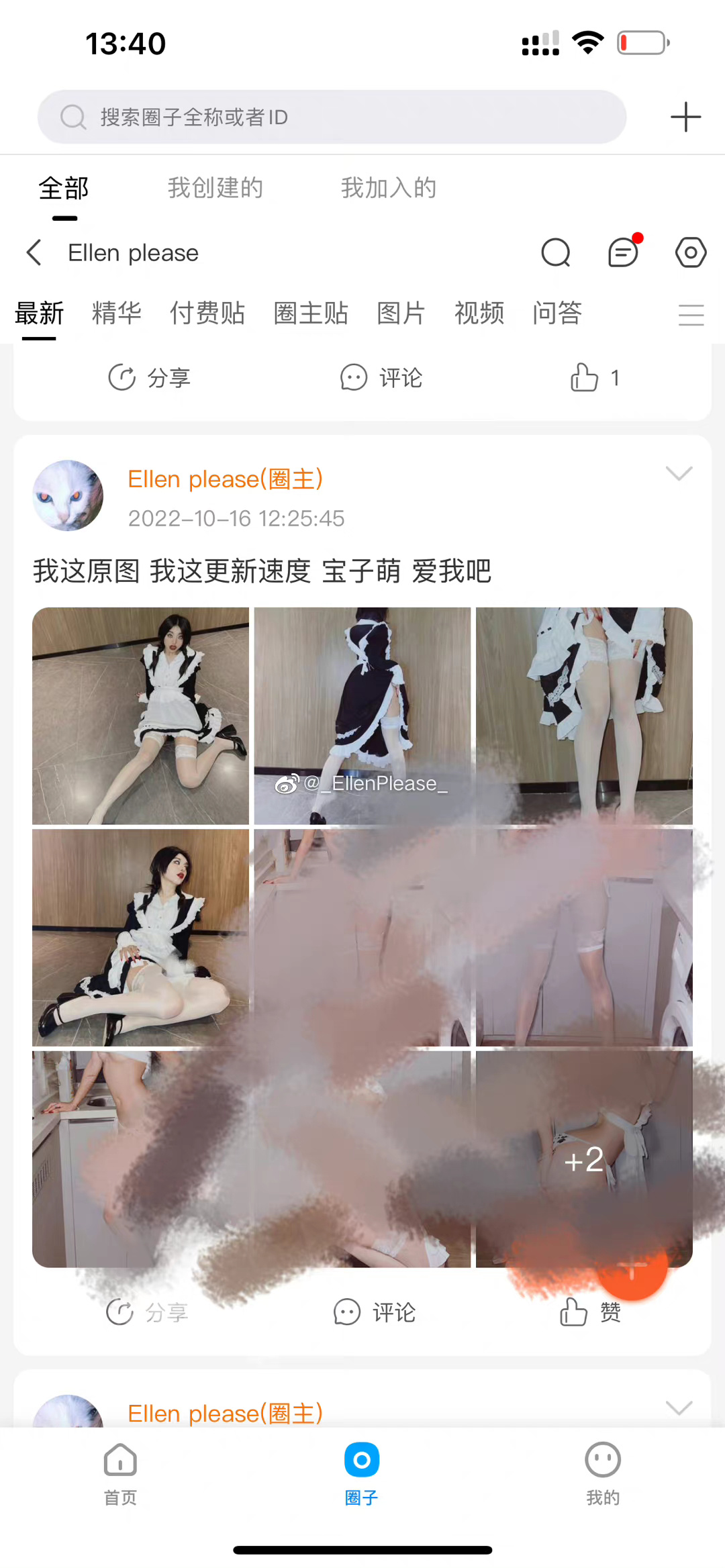Image resolution: width=725 pixels, height=1568 pixels.
Task: Tap the plus icon to add a circle
Action: pyautogui.click(x=685, y=117)
